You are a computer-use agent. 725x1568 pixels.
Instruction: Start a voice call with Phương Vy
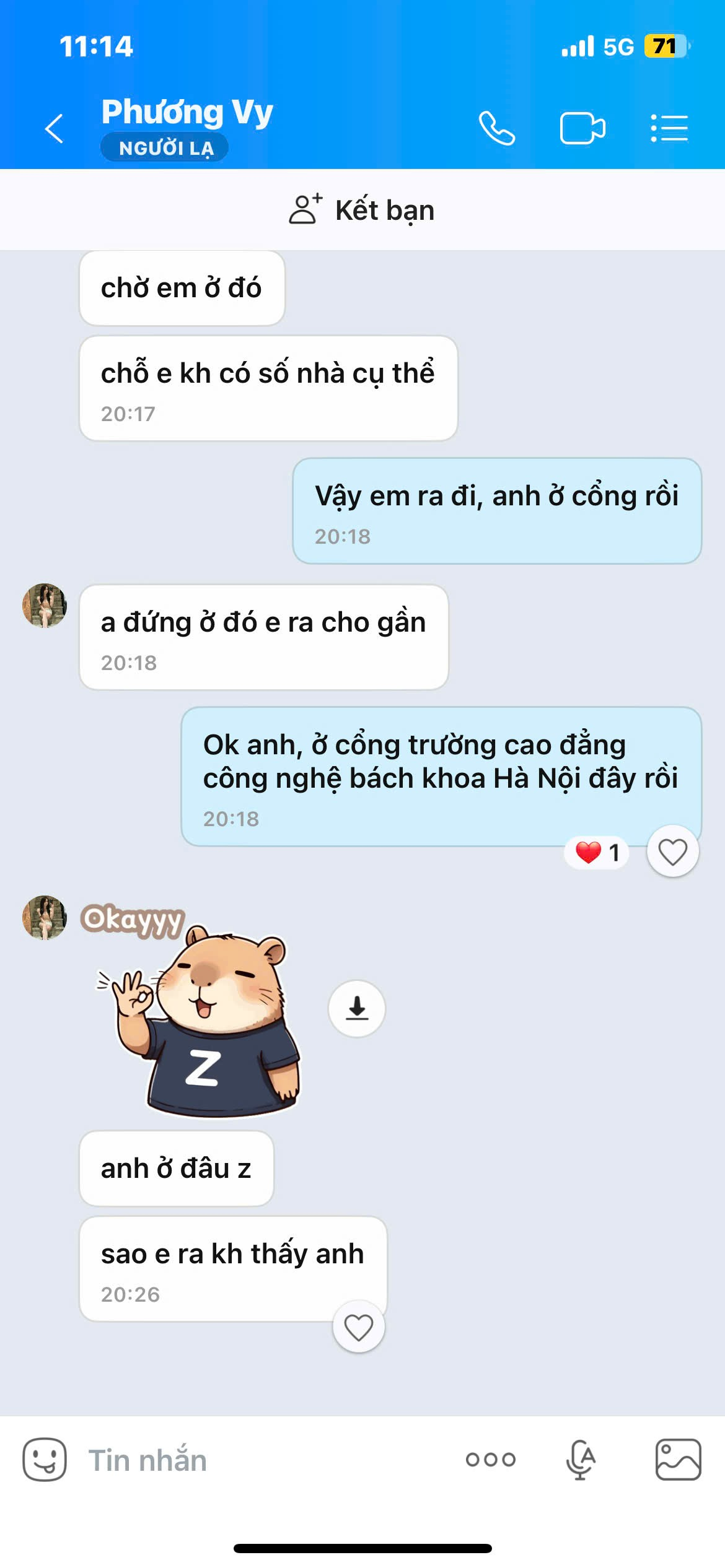coord(497,128)
